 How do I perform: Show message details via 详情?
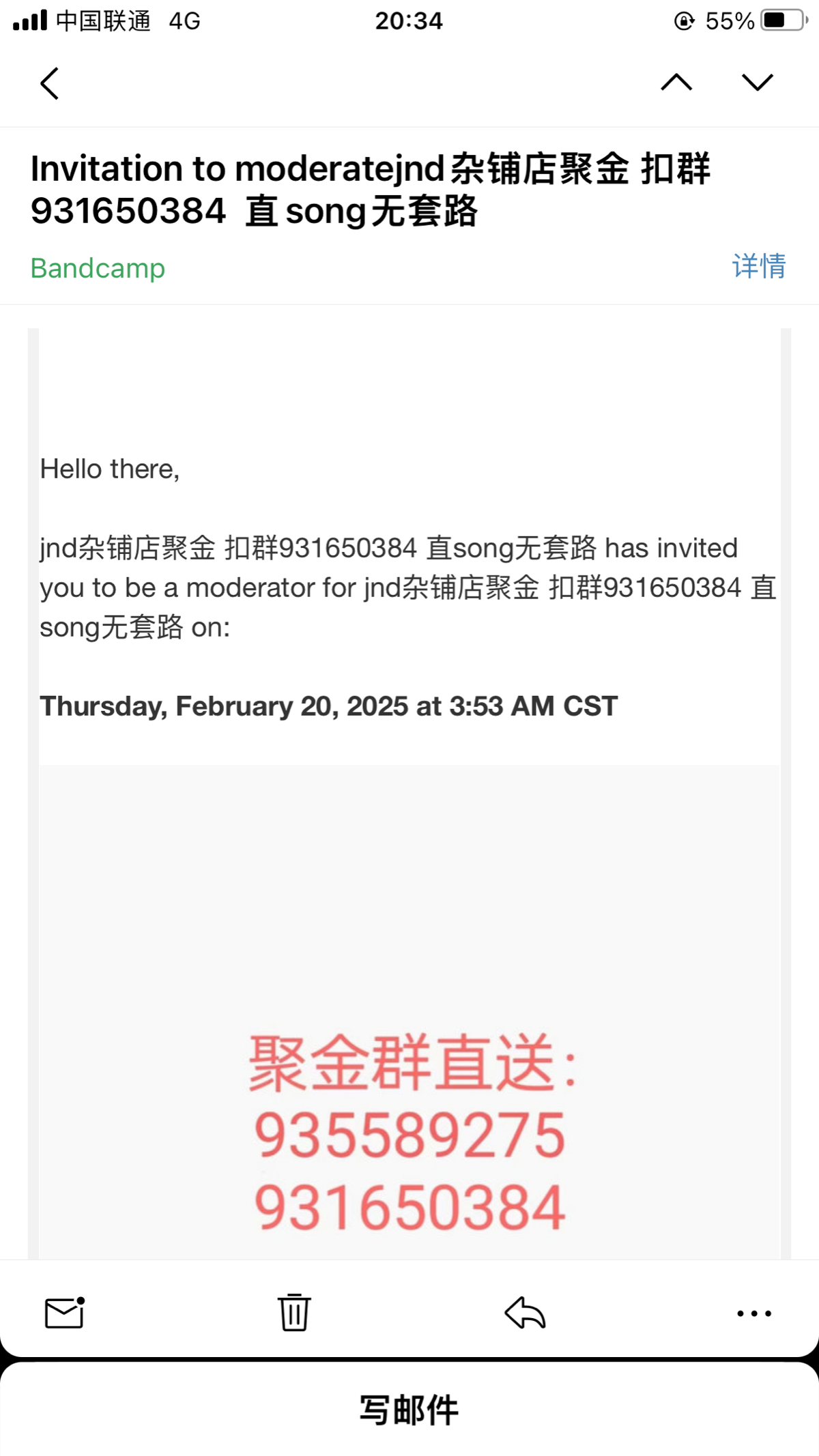[x=759, y=265]
